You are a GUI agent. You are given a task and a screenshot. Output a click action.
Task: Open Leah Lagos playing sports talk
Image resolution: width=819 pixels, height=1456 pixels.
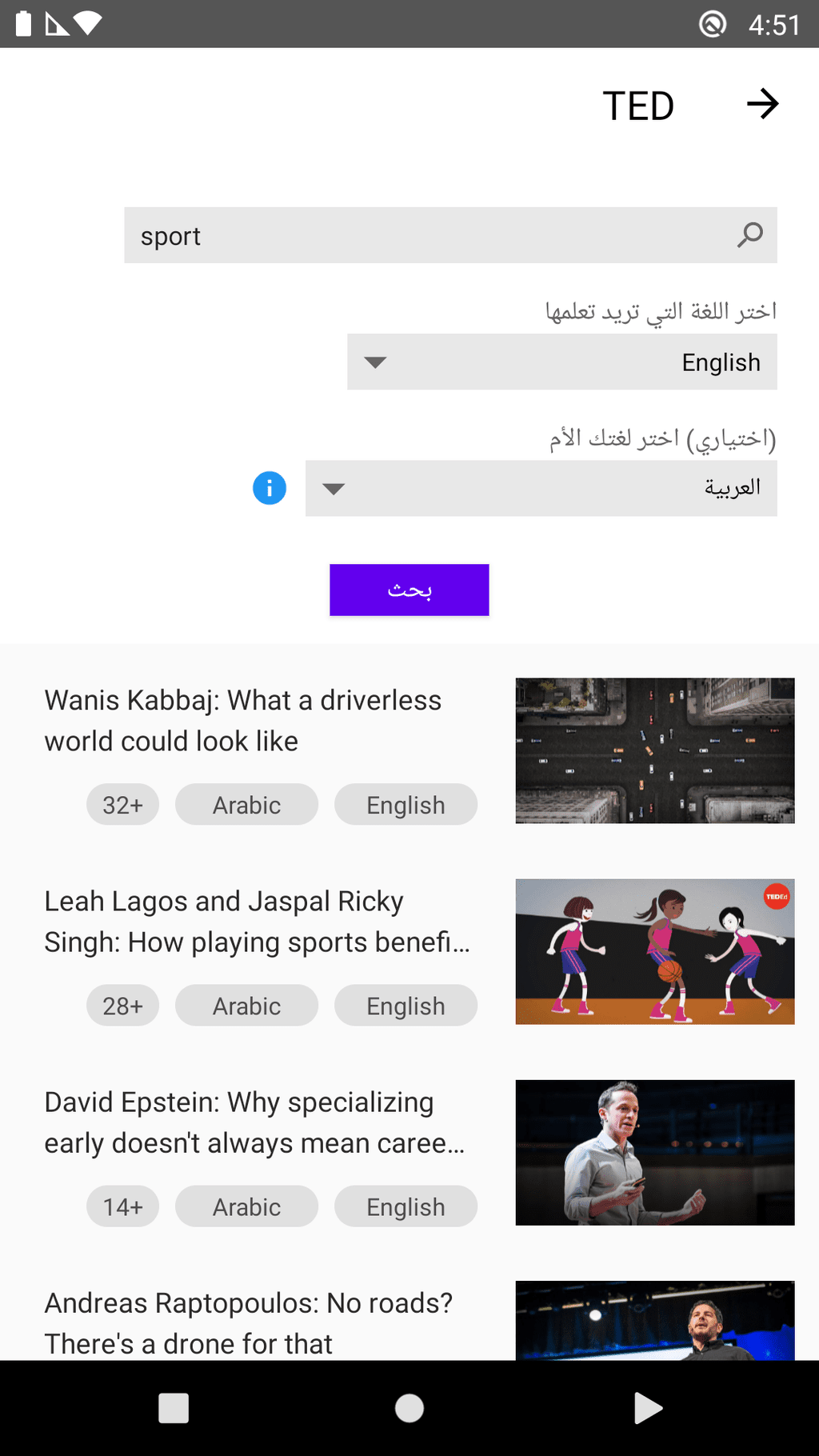click(258, 922)
